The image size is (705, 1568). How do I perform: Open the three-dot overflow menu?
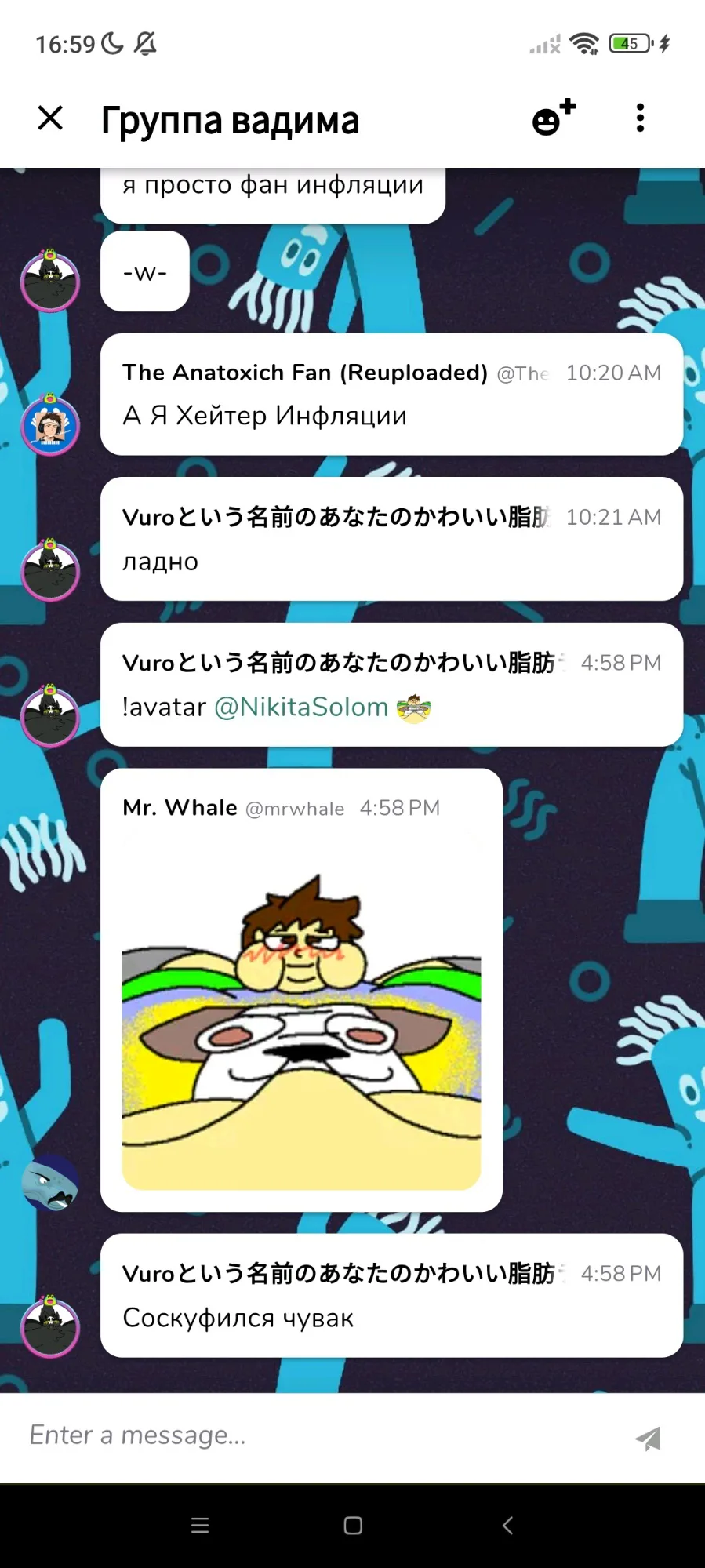tap(640, 118)
